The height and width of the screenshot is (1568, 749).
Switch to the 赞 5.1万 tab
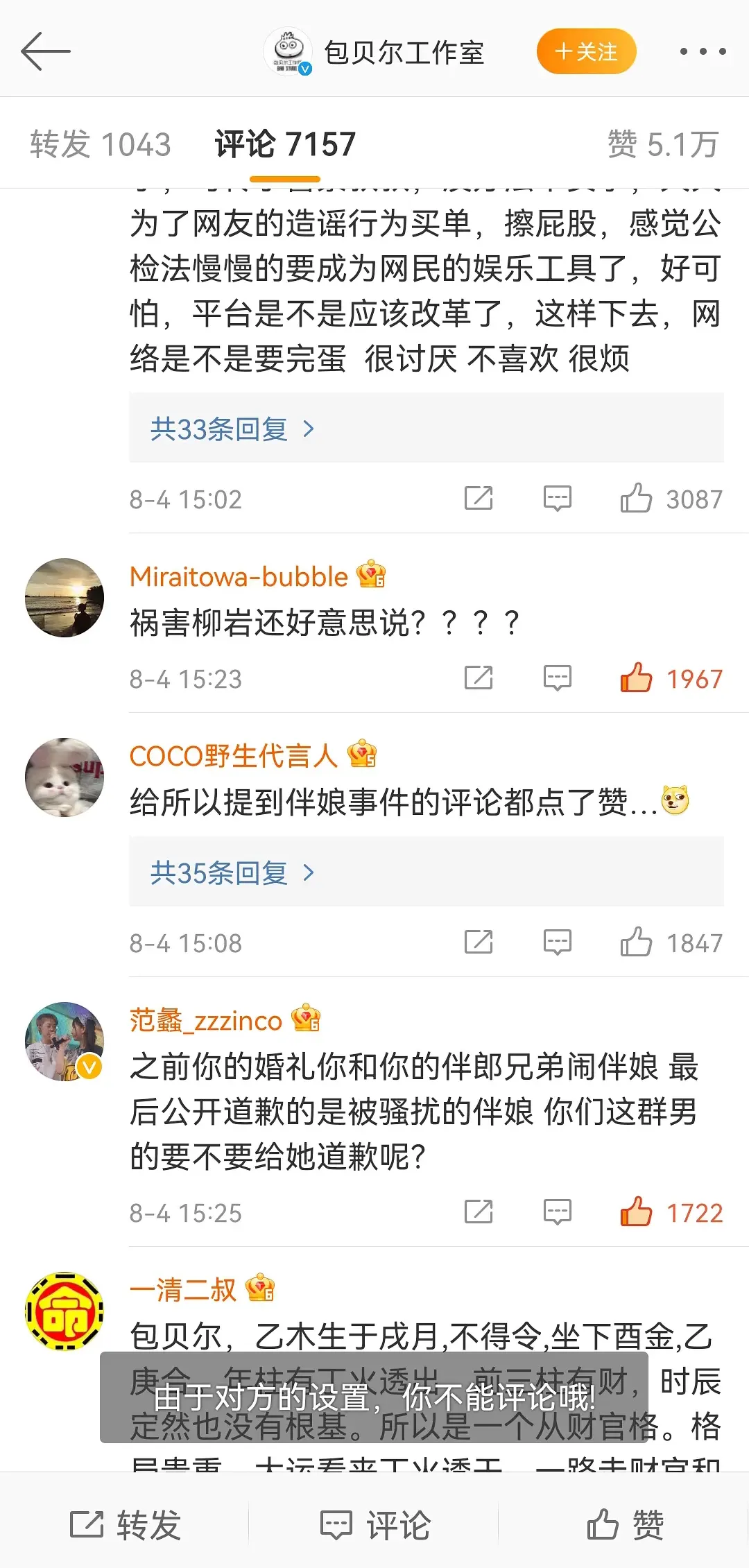(x=662, y=144)
